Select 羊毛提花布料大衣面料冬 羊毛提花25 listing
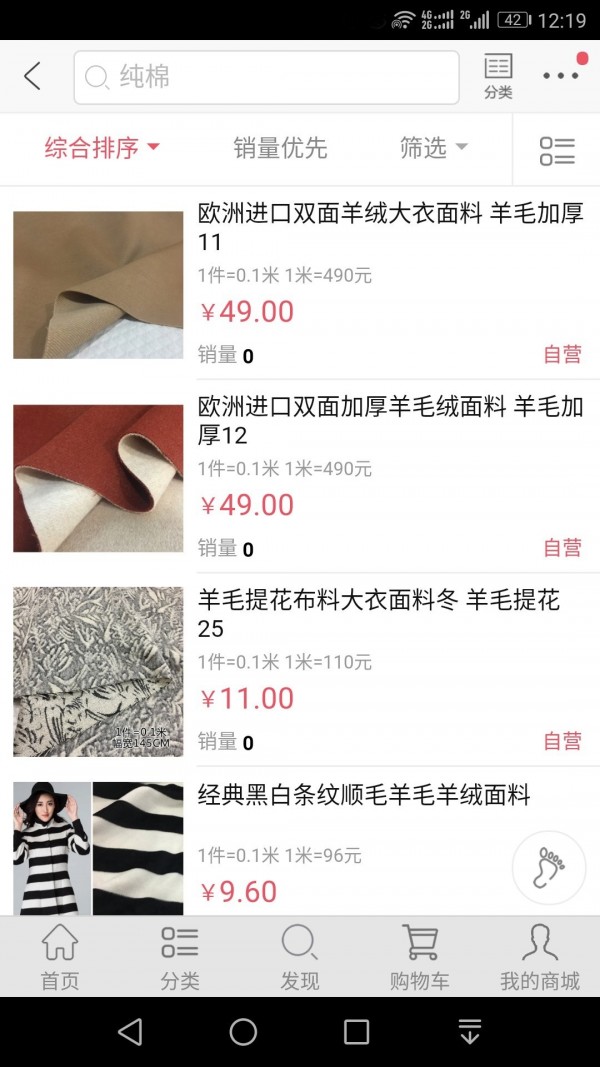The image size is (600, 1067). pos(380,614)
